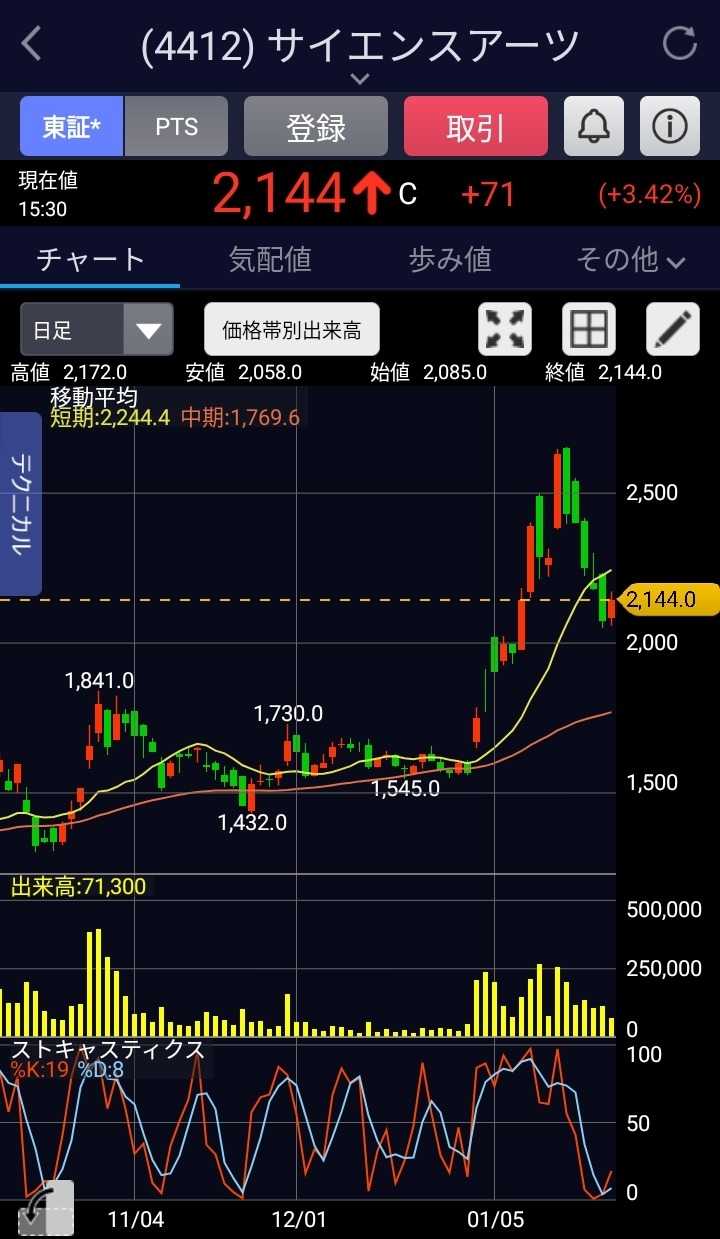Open the multi-chart grid layout

588,330
